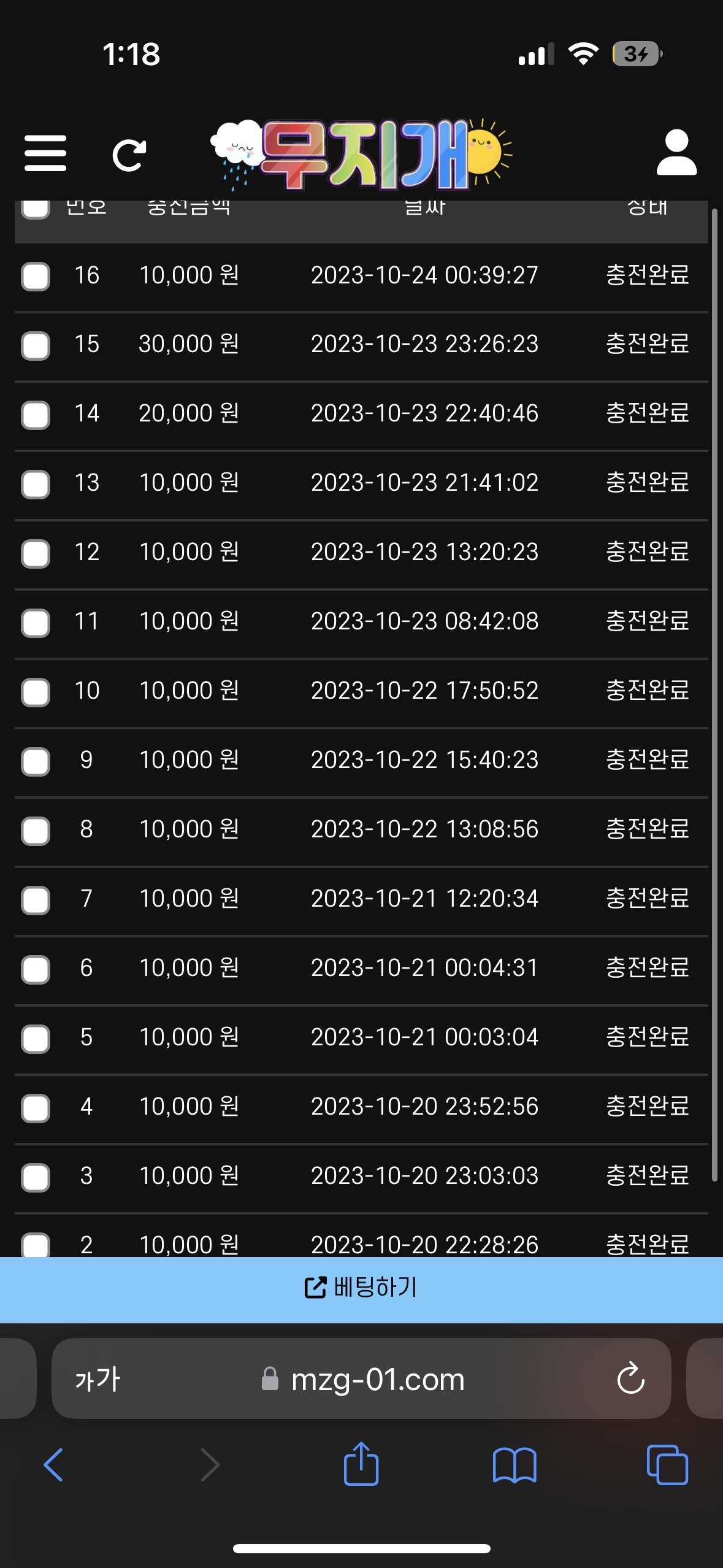Tick the box on row 8
723x1568 pixels.
(x=36, y=831)
